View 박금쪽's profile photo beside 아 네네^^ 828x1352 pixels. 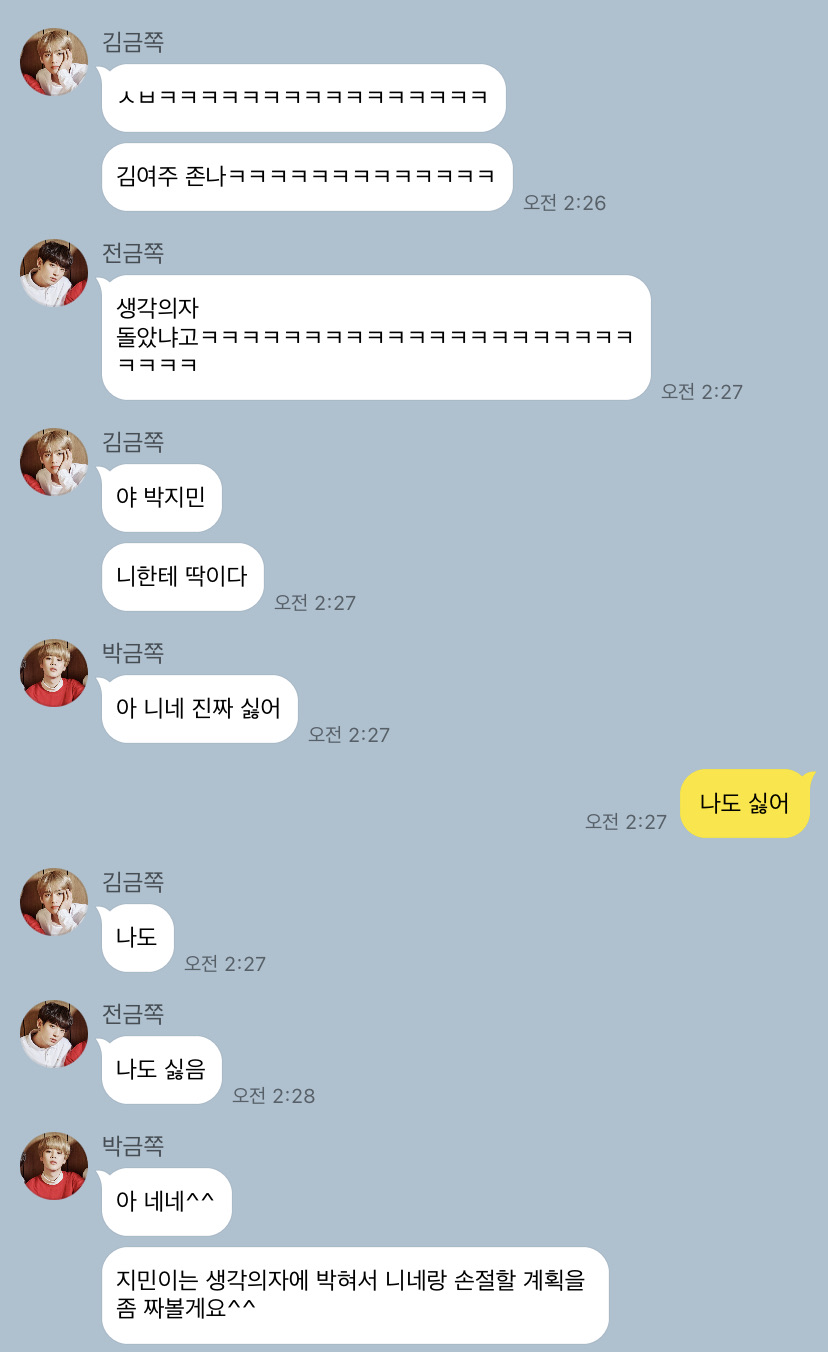(54, 1166)
